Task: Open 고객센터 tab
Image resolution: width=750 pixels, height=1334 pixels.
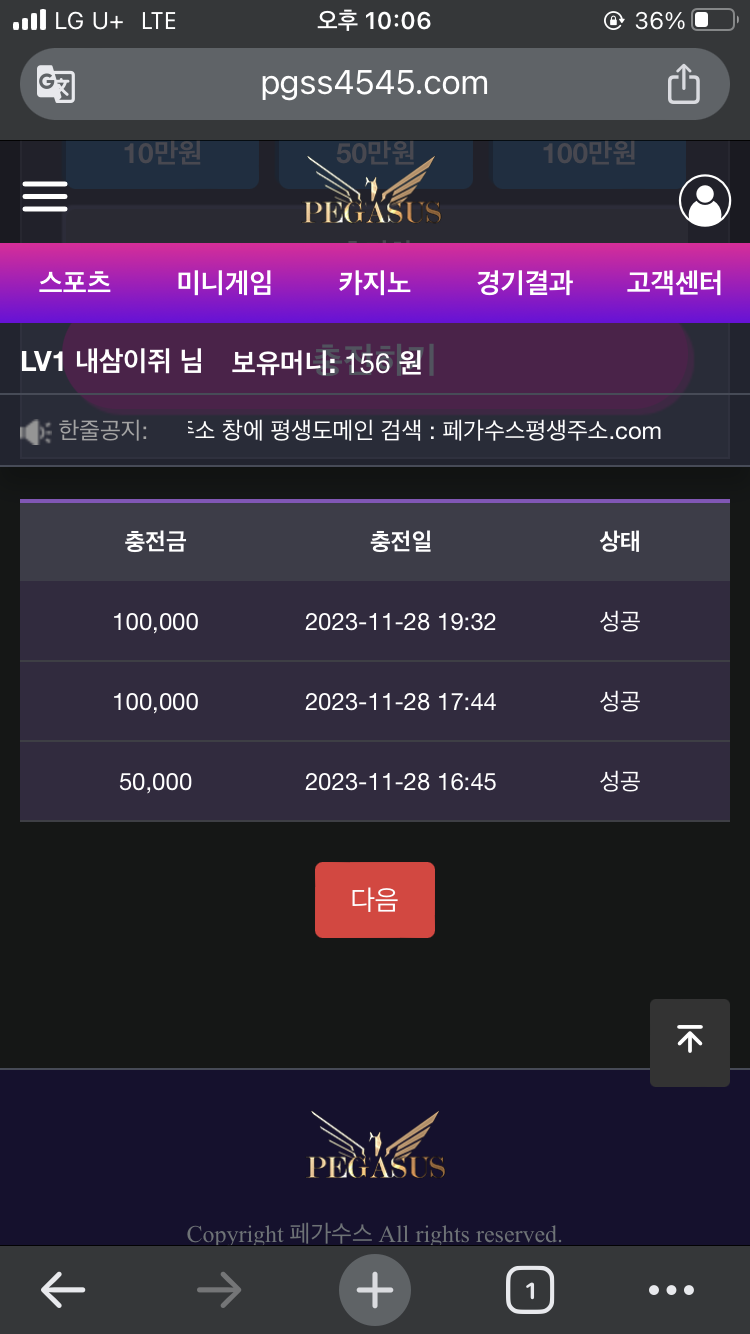Action: pyautogui.click(x=673, y=283)
